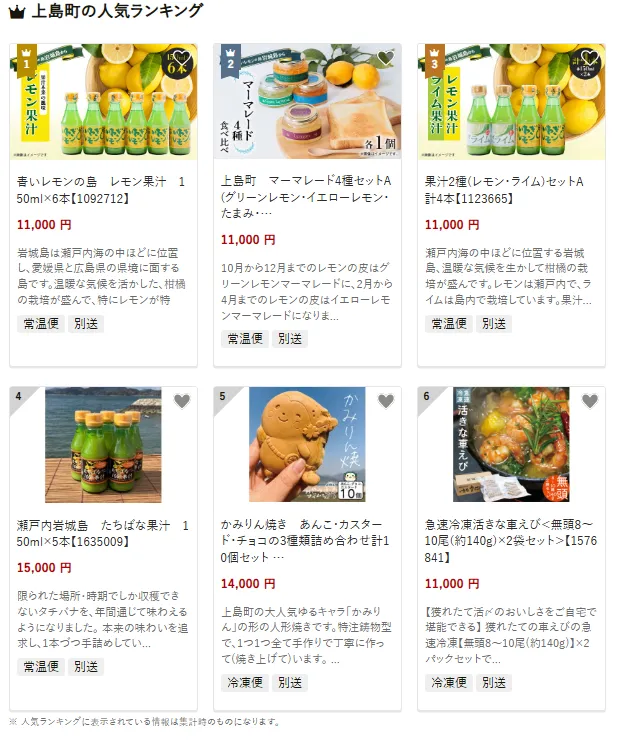Favorite the 急速冷凍活きな車えび item
The width and height of the screenshot is (640, 745).
pyautogui.click(x=589, y=401)
